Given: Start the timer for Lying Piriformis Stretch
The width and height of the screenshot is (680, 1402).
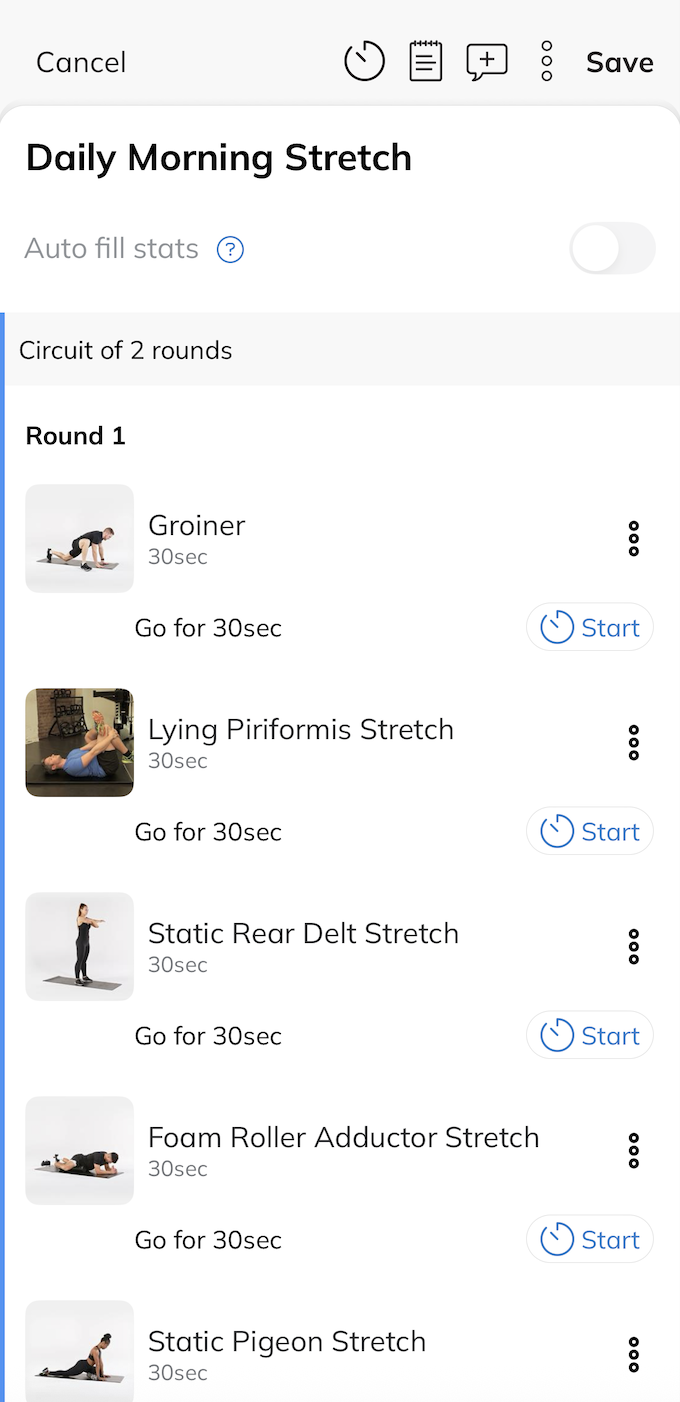Looking at the screenshot, I should click(590, 832).
